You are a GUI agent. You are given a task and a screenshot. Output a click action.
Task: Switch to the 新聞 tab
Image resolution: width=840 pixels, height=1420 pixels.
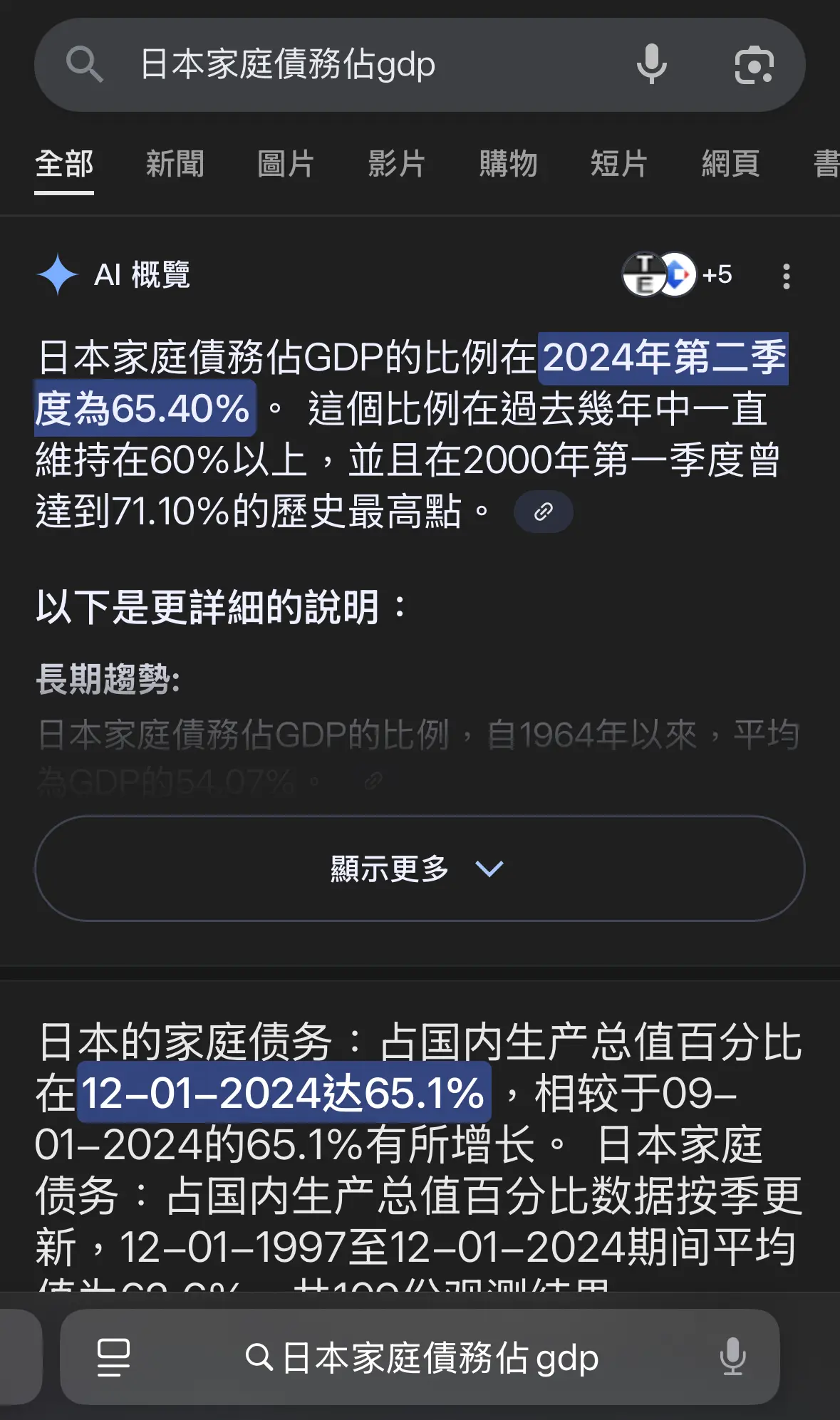pos(175,164)
